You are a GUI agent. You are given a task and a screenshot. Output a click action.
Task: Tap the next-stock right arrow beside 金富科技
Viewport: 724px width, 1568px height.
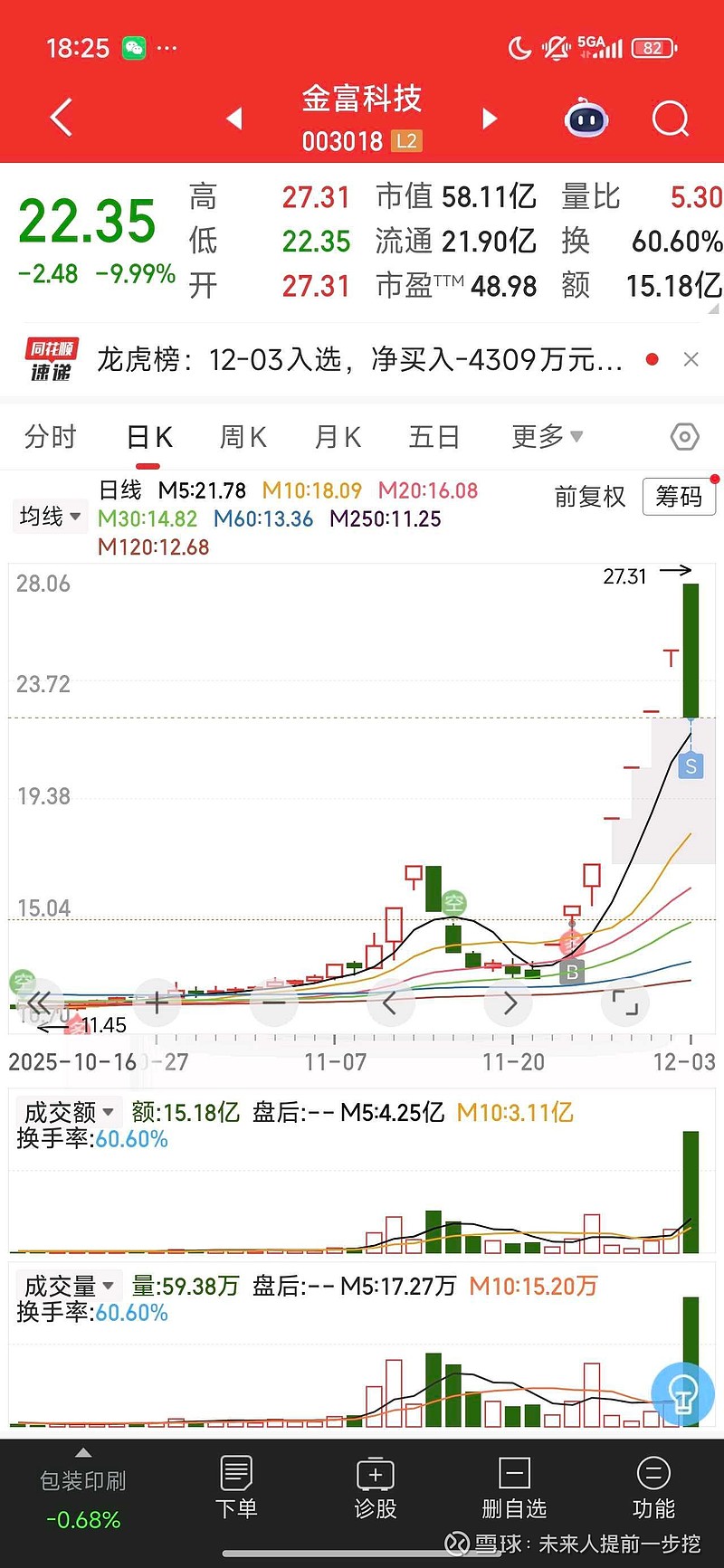[489, 118]
